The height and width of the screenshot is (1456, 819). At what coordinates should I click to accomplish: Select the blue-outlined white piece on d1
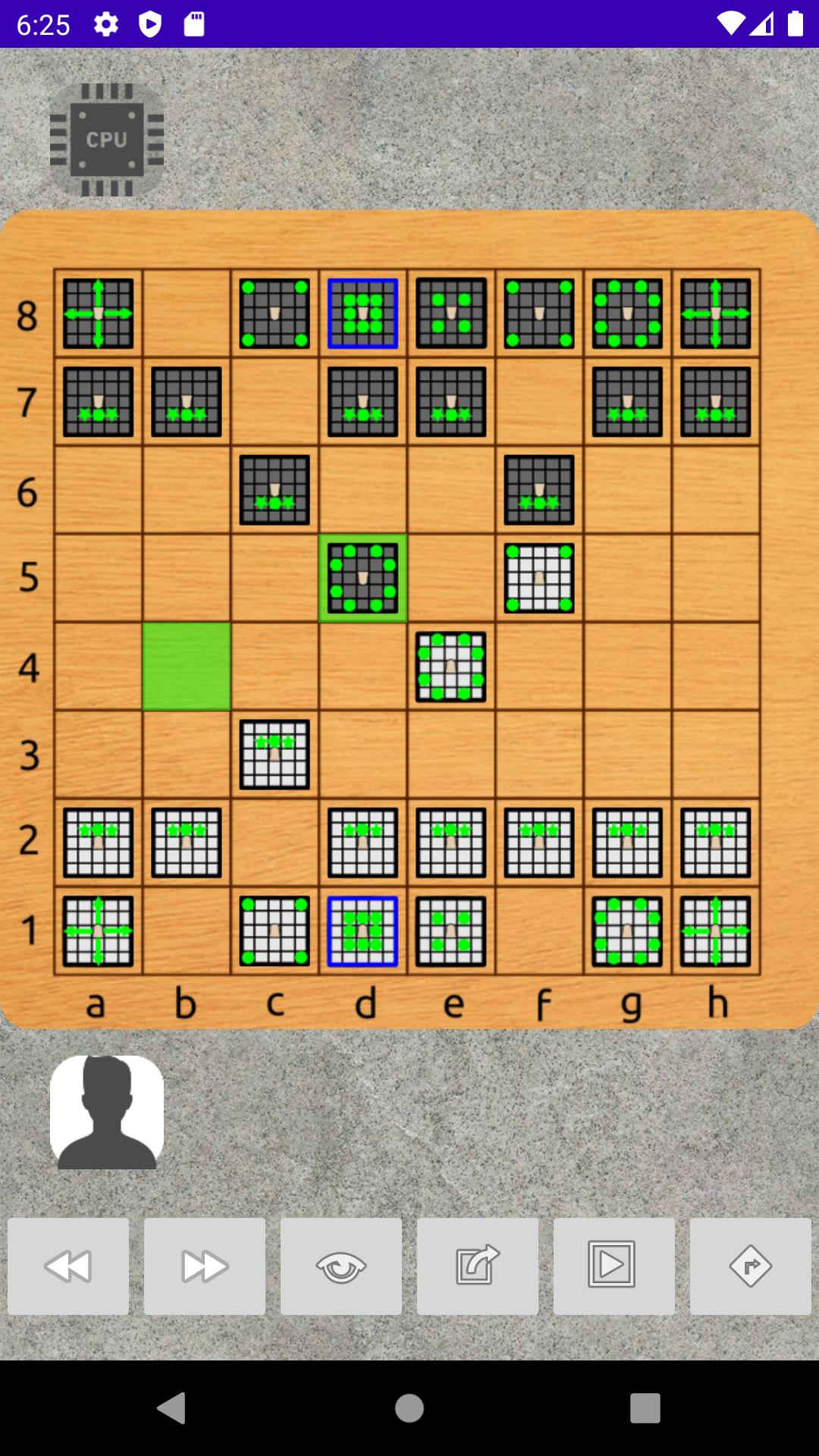click(362, 931)
